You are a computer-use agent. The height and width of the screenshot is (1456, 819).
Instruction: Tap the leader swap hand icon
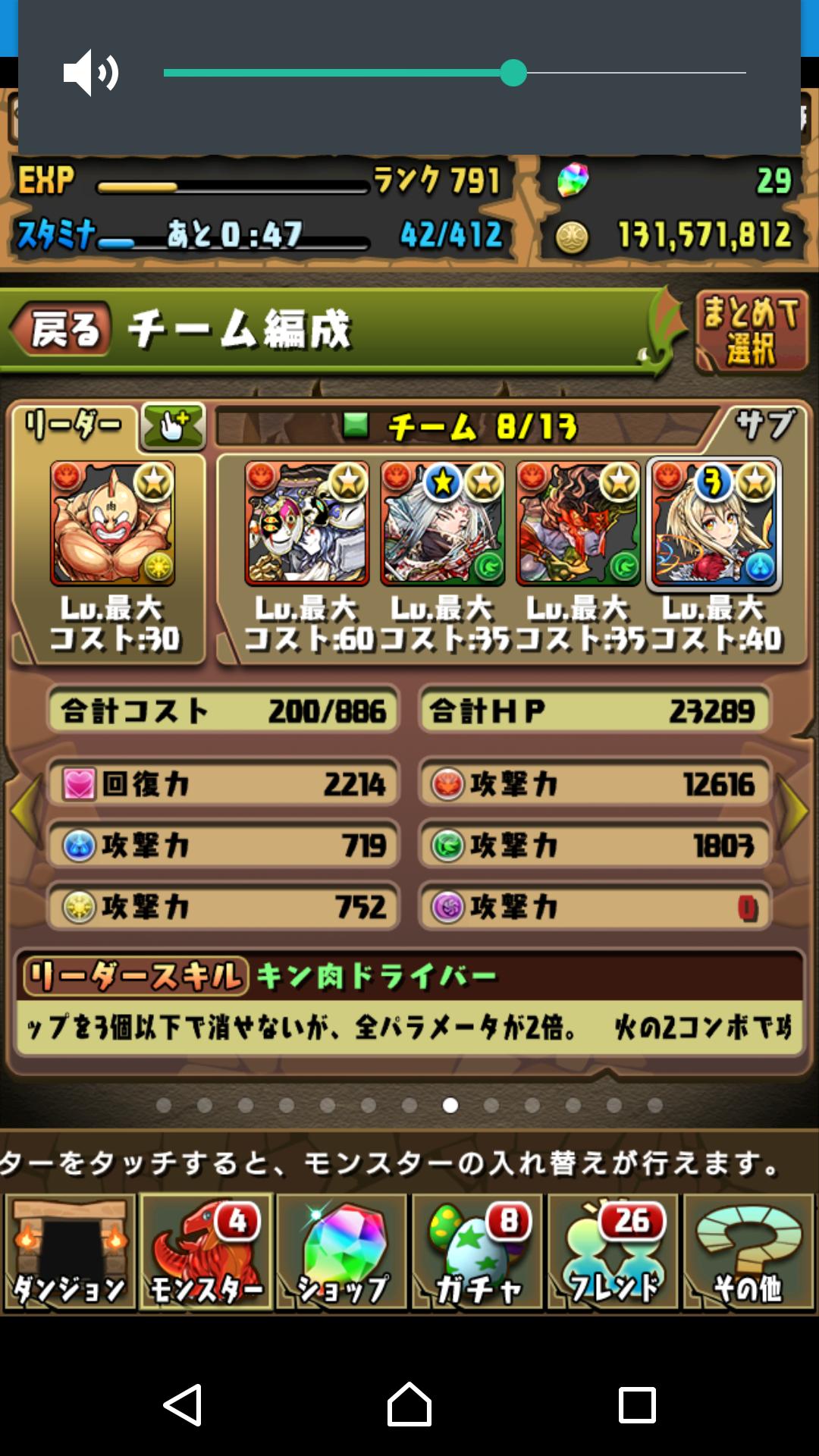point(174,425)
